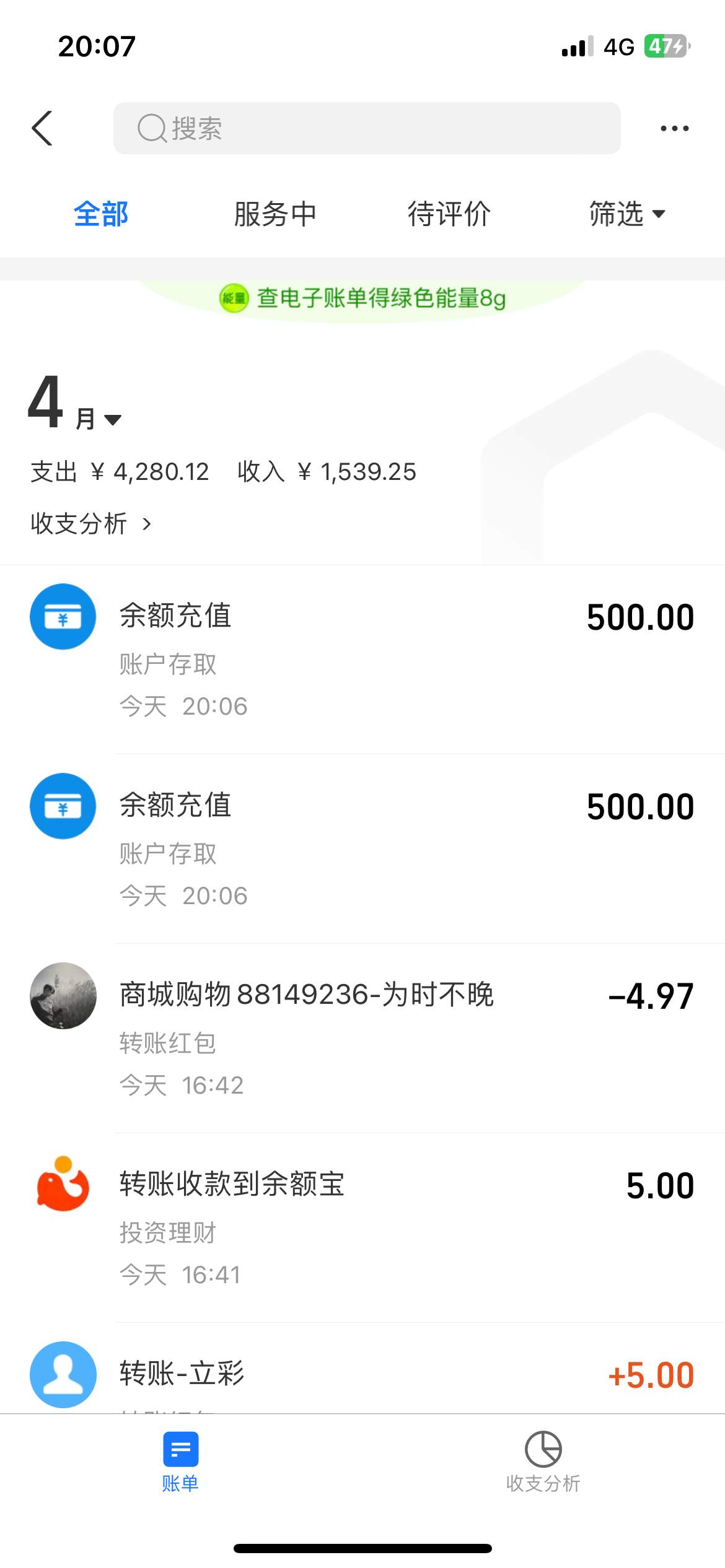Switch to the 服务中 tab
This screenshot has width=725, height=1568.
275,214
